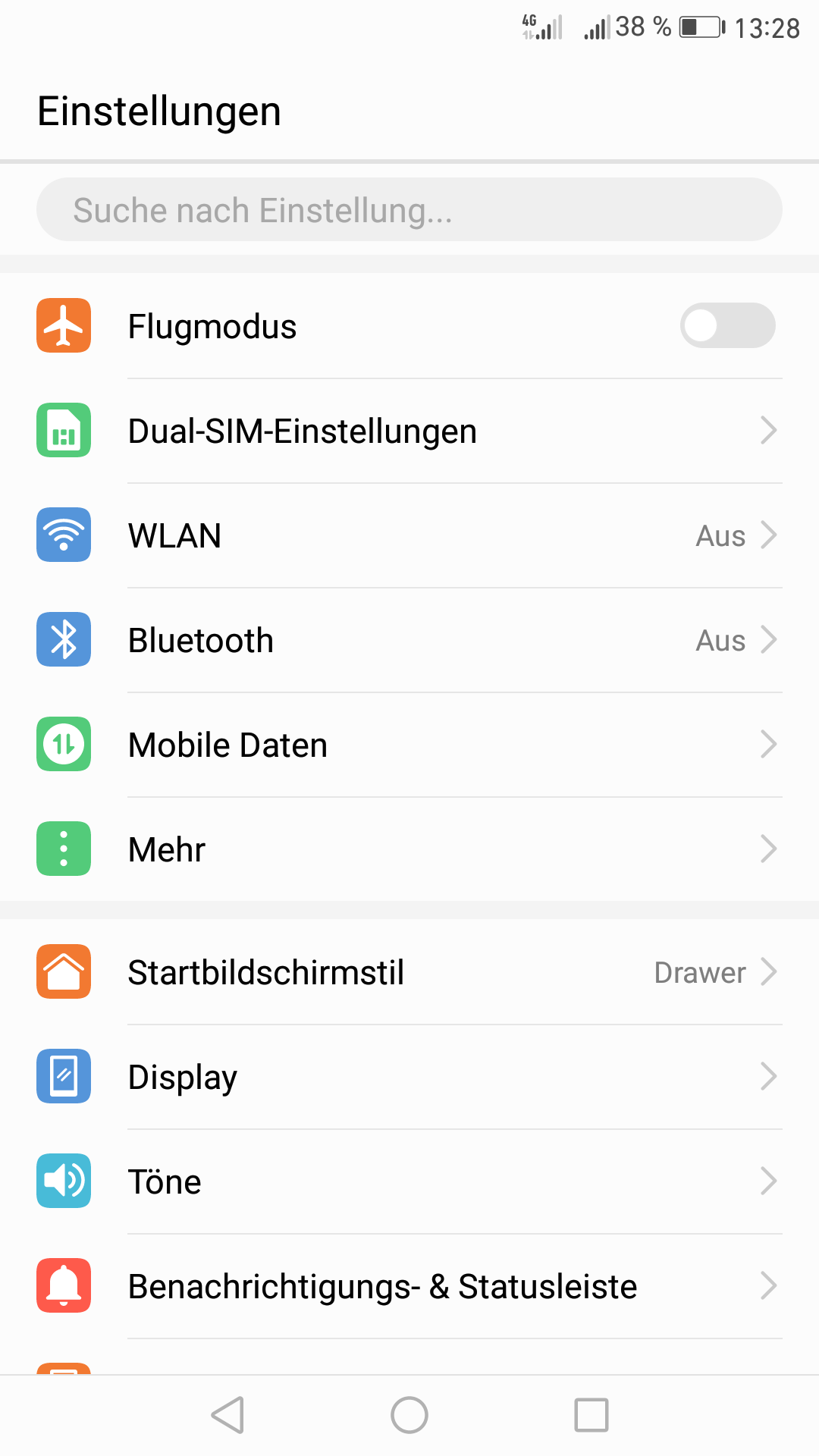This screenshot has height=1456, width=819.
Task: Tap the home button in the navigation bar
Action: point(409,1415)
